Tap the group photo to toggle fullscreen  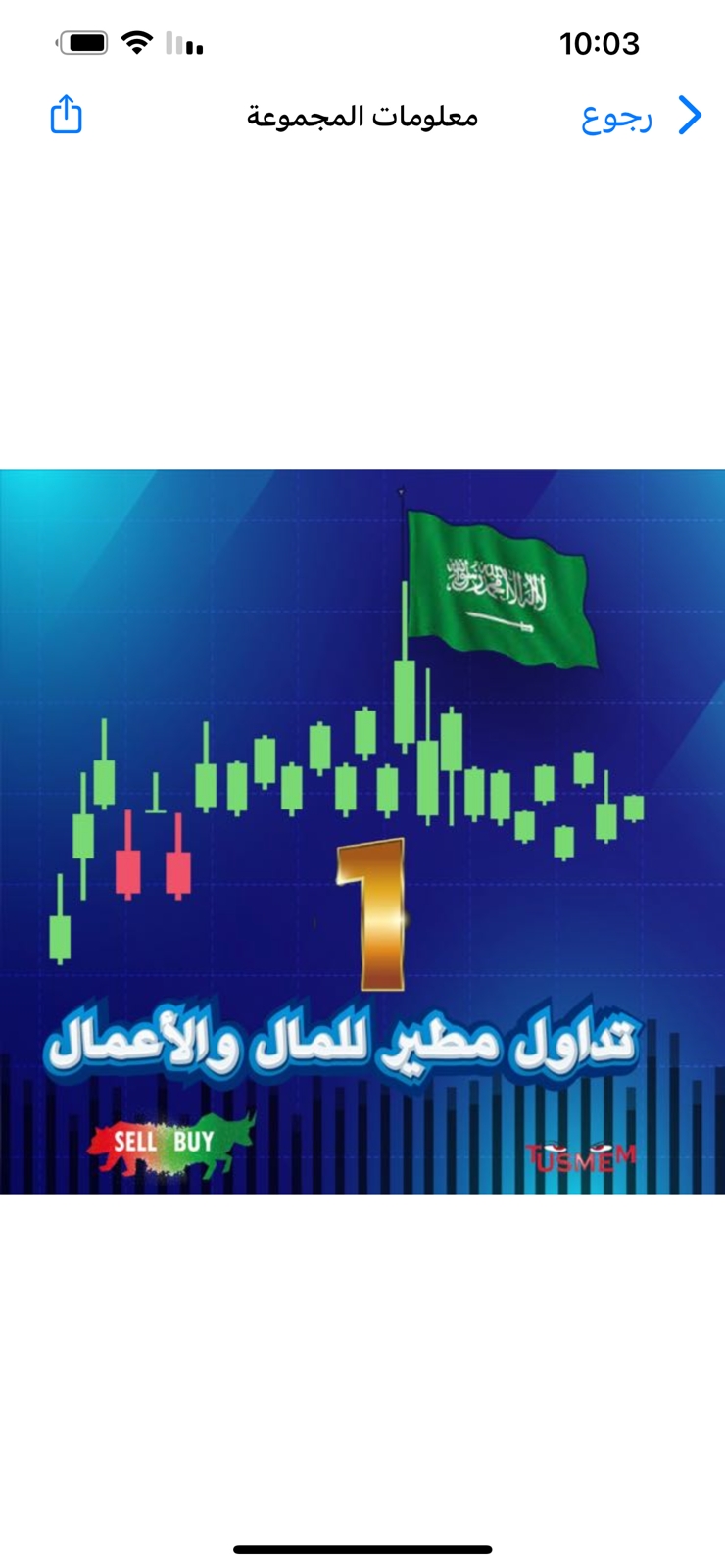point(362,831)
